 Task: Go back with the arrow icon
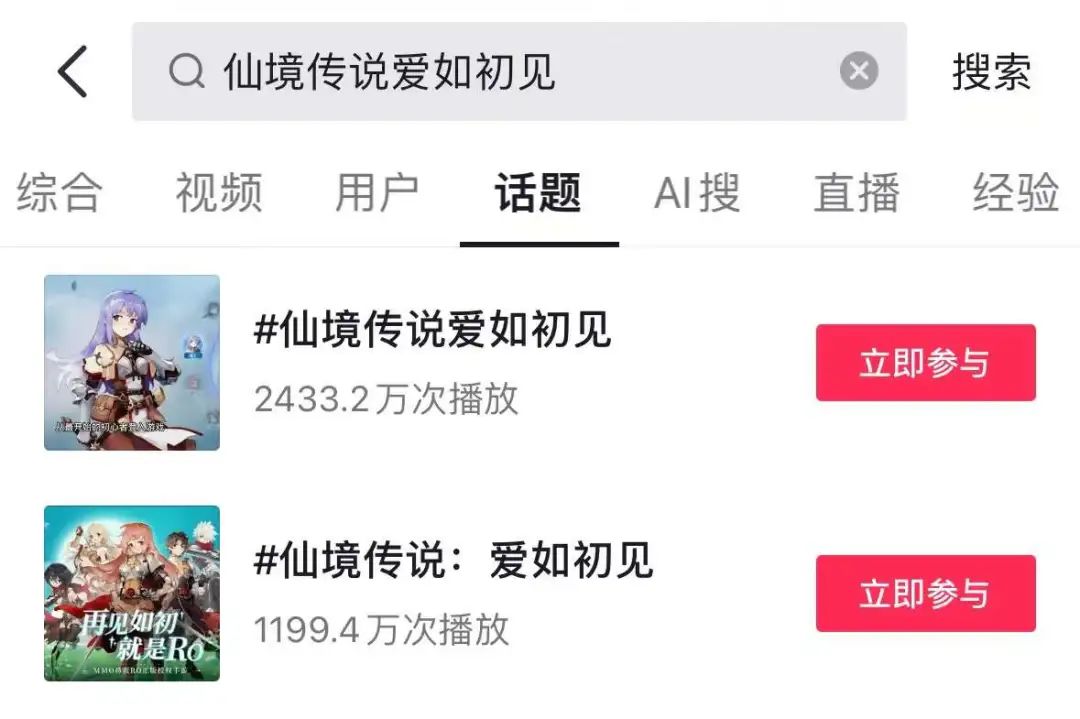73,72
